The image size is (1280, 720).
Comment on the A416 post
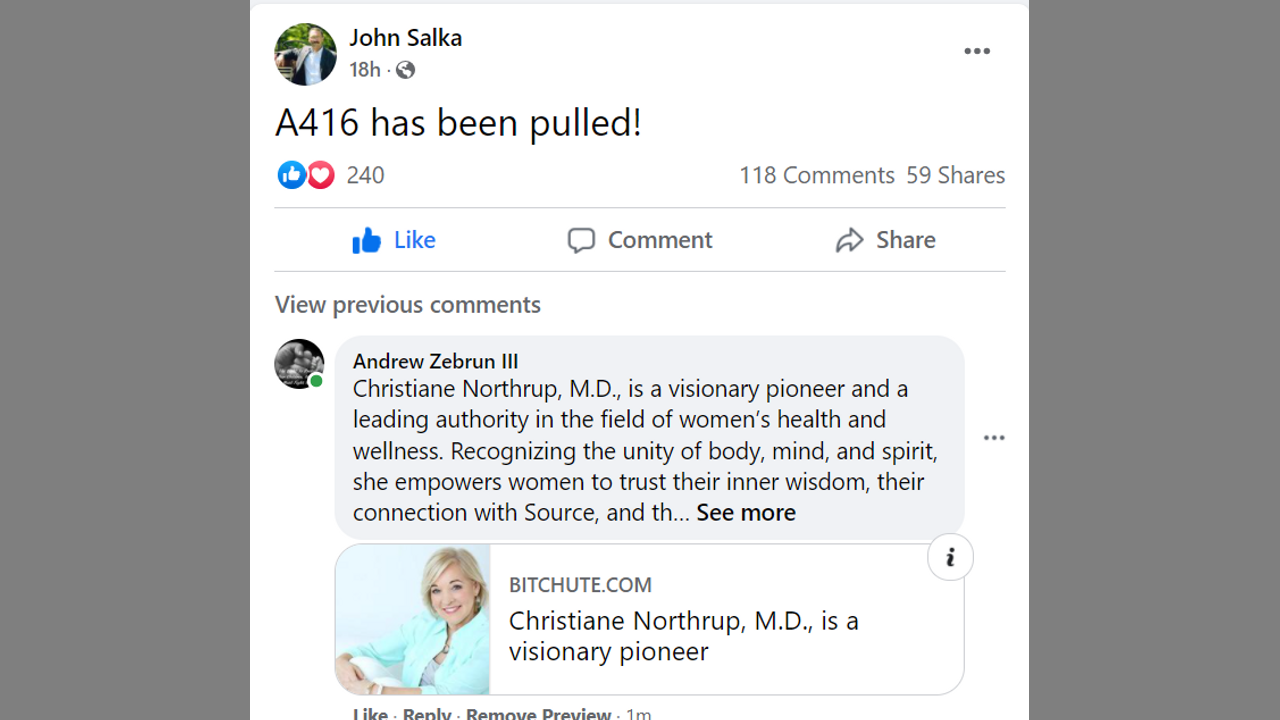tap(640, 240)
